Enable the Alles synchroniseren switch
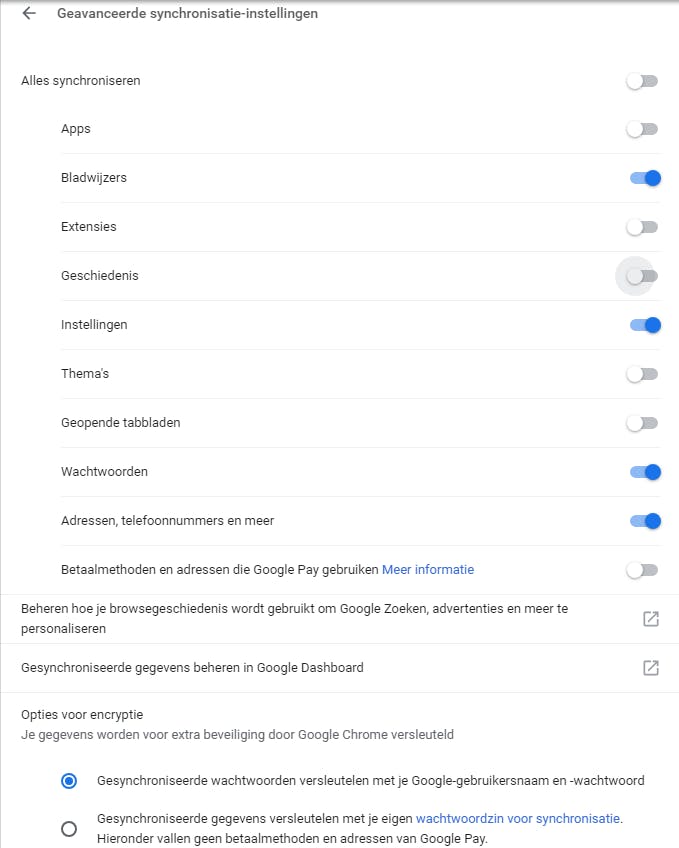 click(x=642, y=81)
